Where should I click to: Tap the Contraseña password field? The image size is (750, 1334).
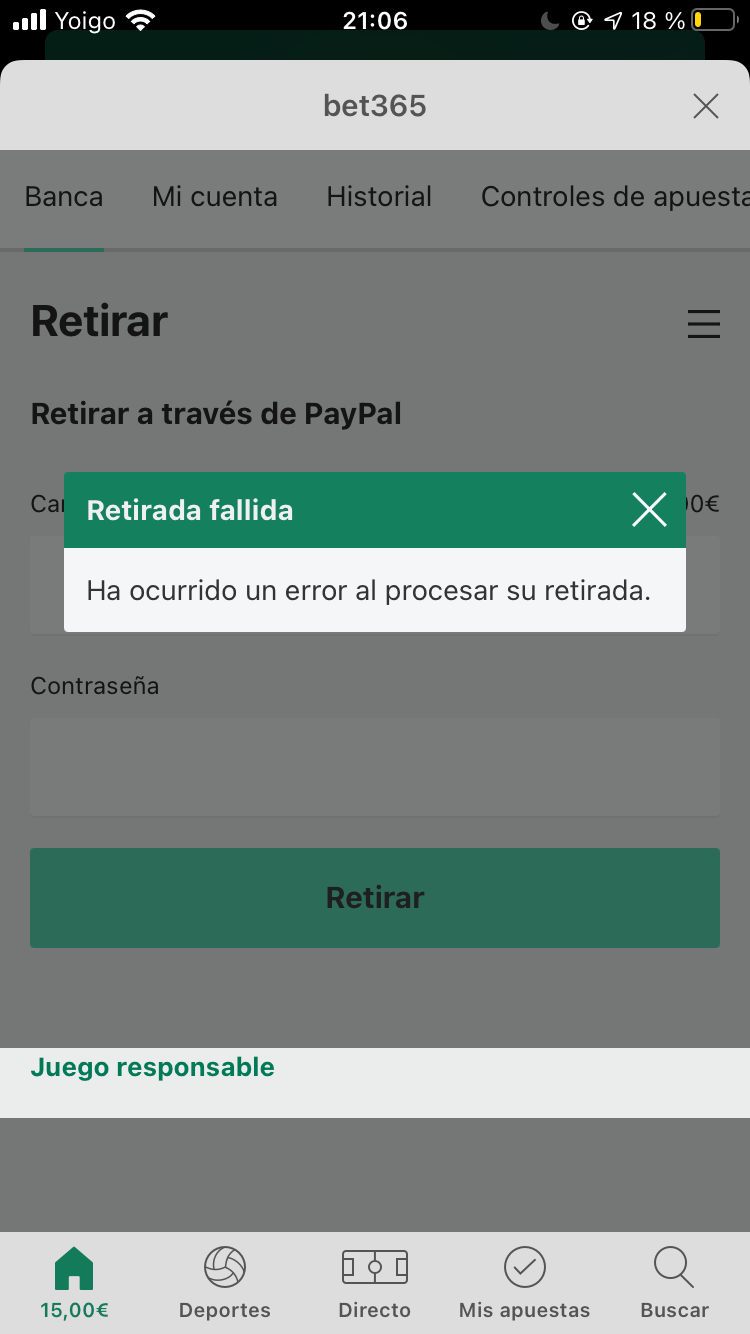(375, 767)
